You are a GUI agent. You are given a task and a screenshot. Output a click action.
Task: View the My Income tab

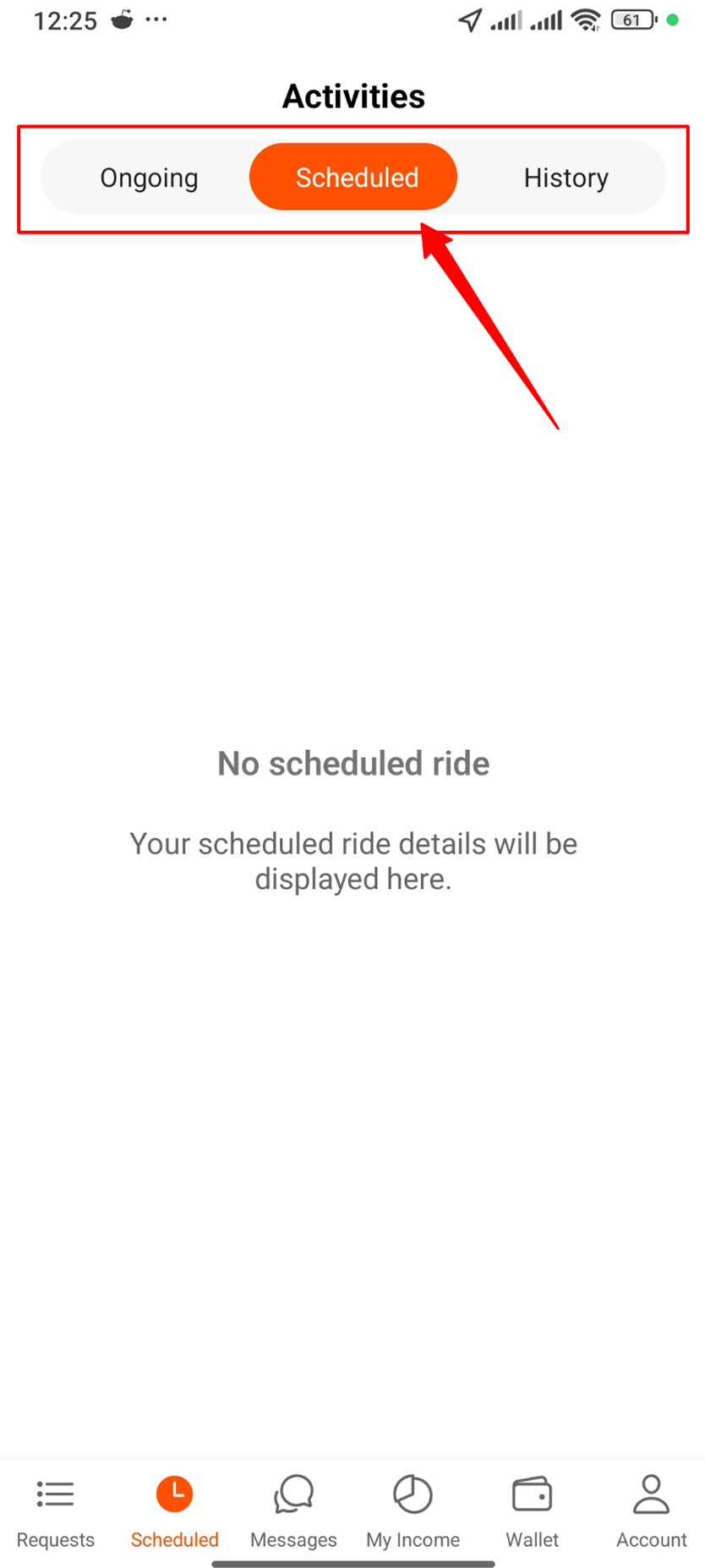tap(413, 1511)
